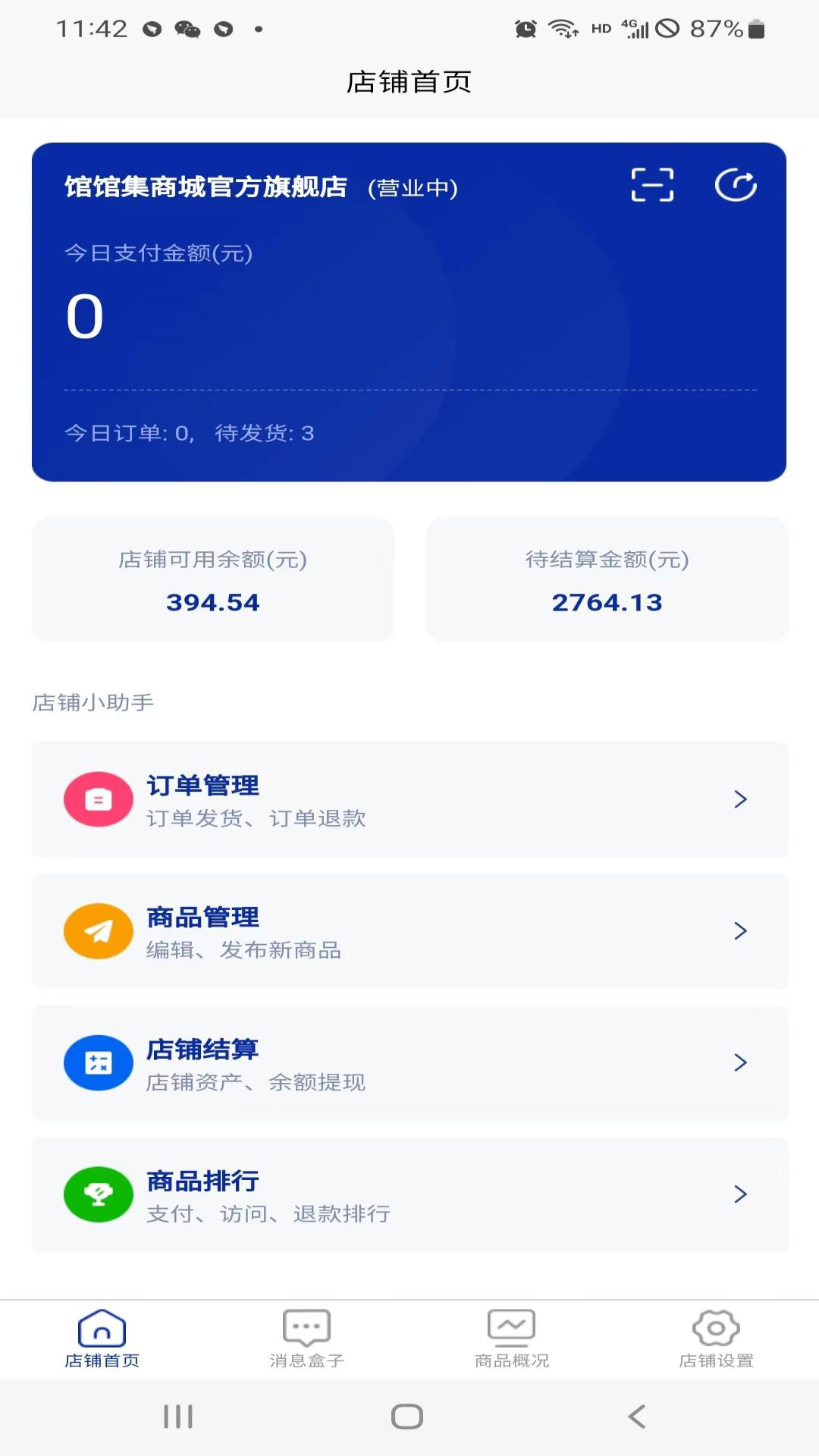Select the pink 订单管理 order icon
This screenshot has width=819, height=1456.
coord(98,799)
